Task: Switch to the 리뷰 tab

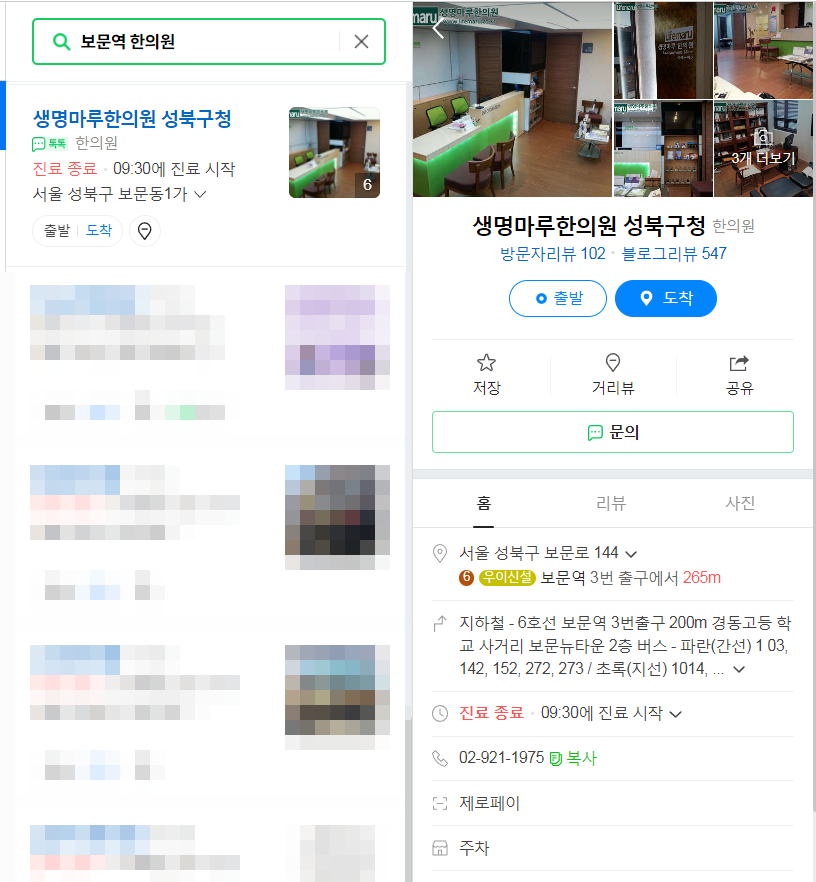Action: pyautogui.click(x=610, y=503)
